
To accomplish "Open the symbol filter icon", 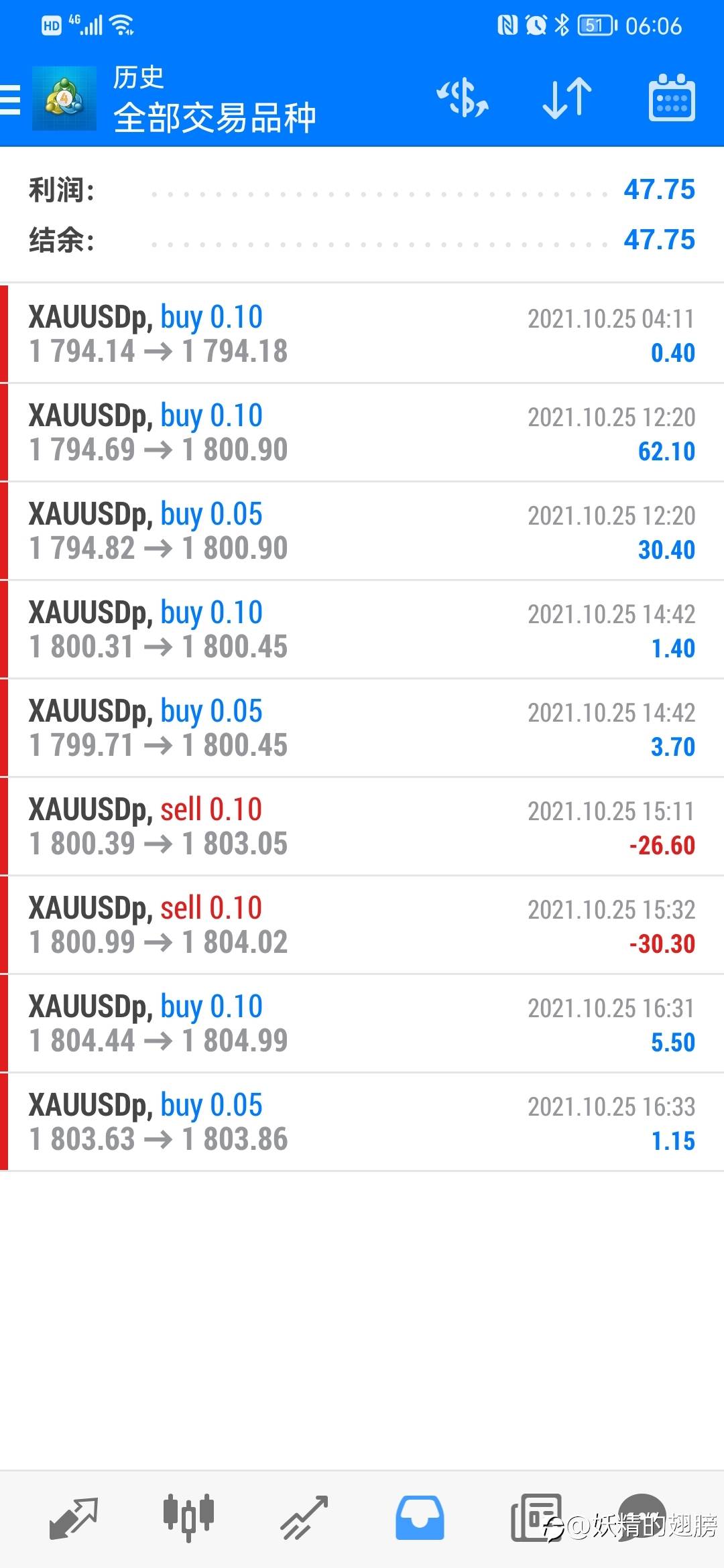I will pos(463,99).
